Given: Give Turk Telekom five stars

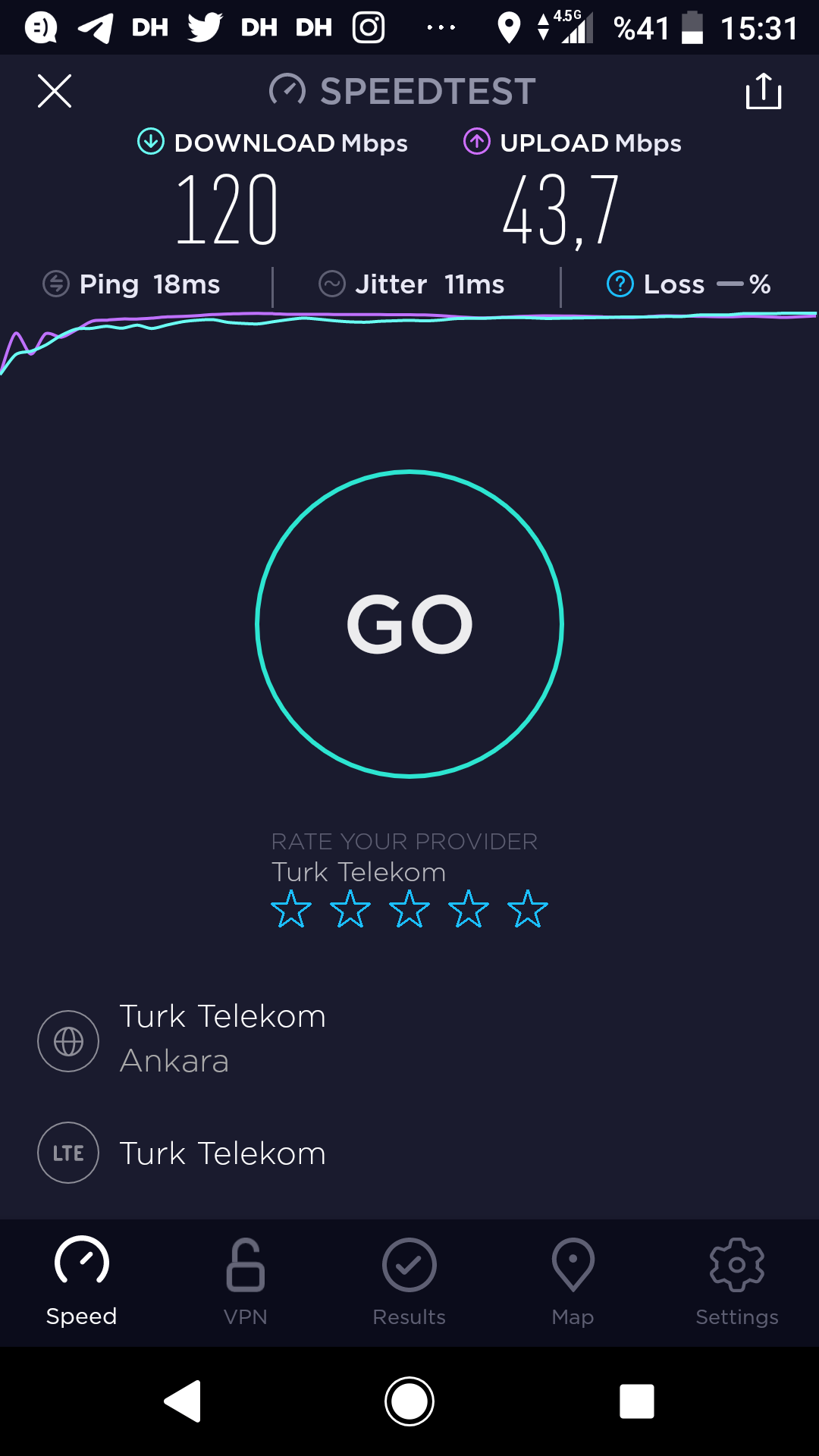Looking at the screenshot, I should [528, 908].
